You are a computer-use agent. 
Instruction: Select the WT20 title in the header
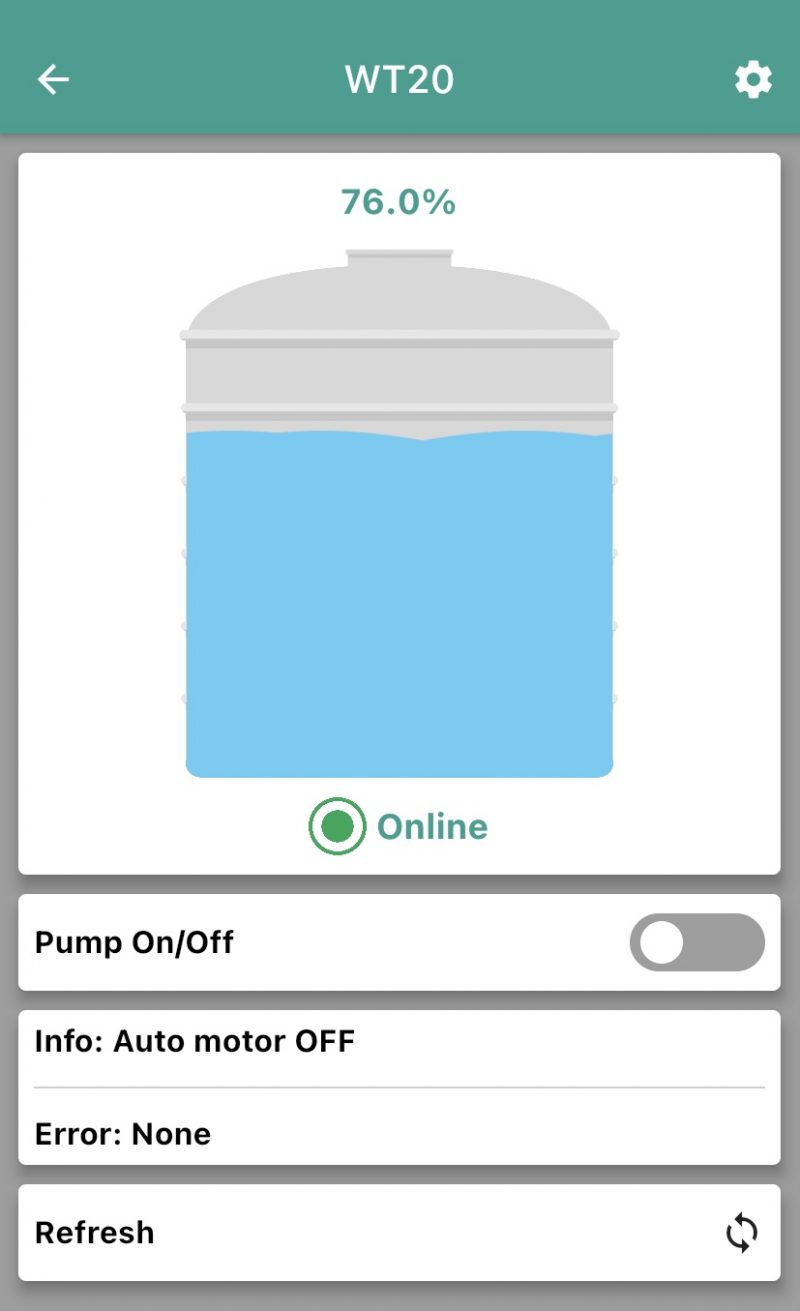pyautogui.click(x=399, y=79)
